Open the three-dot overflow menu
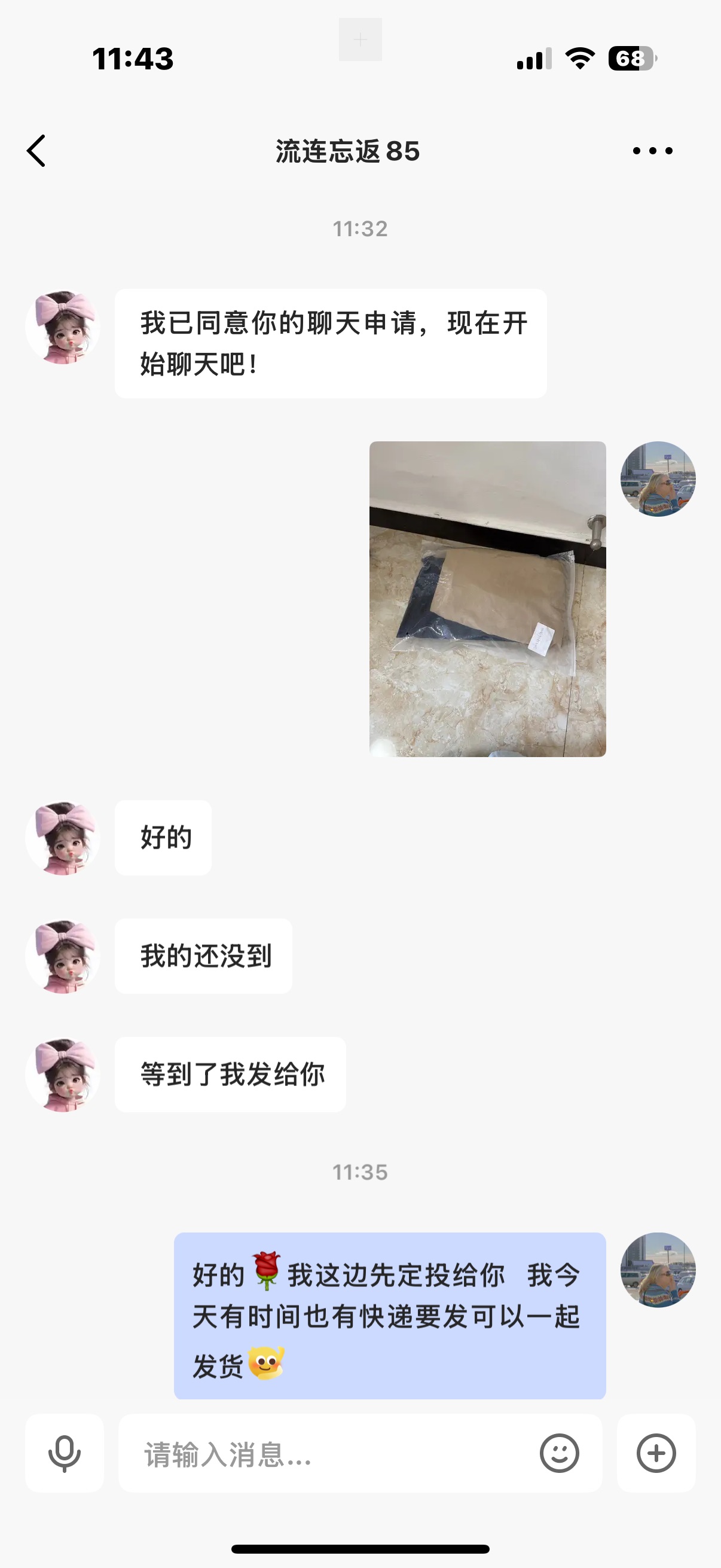This screenshot has width=721, height=1568. click(652, 151)
